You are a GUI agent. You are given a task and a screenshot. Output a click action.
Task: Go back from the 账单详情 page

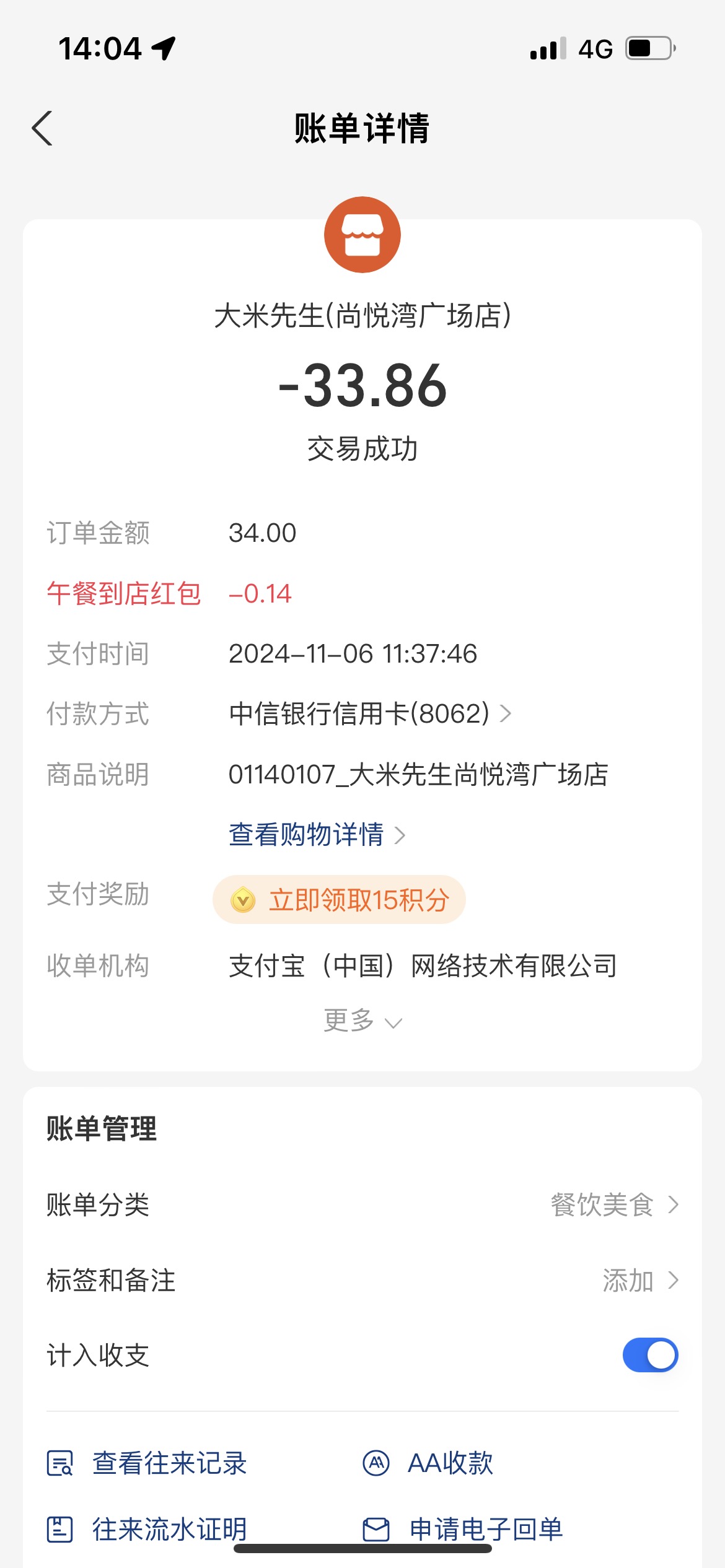(x=42, y=128)
